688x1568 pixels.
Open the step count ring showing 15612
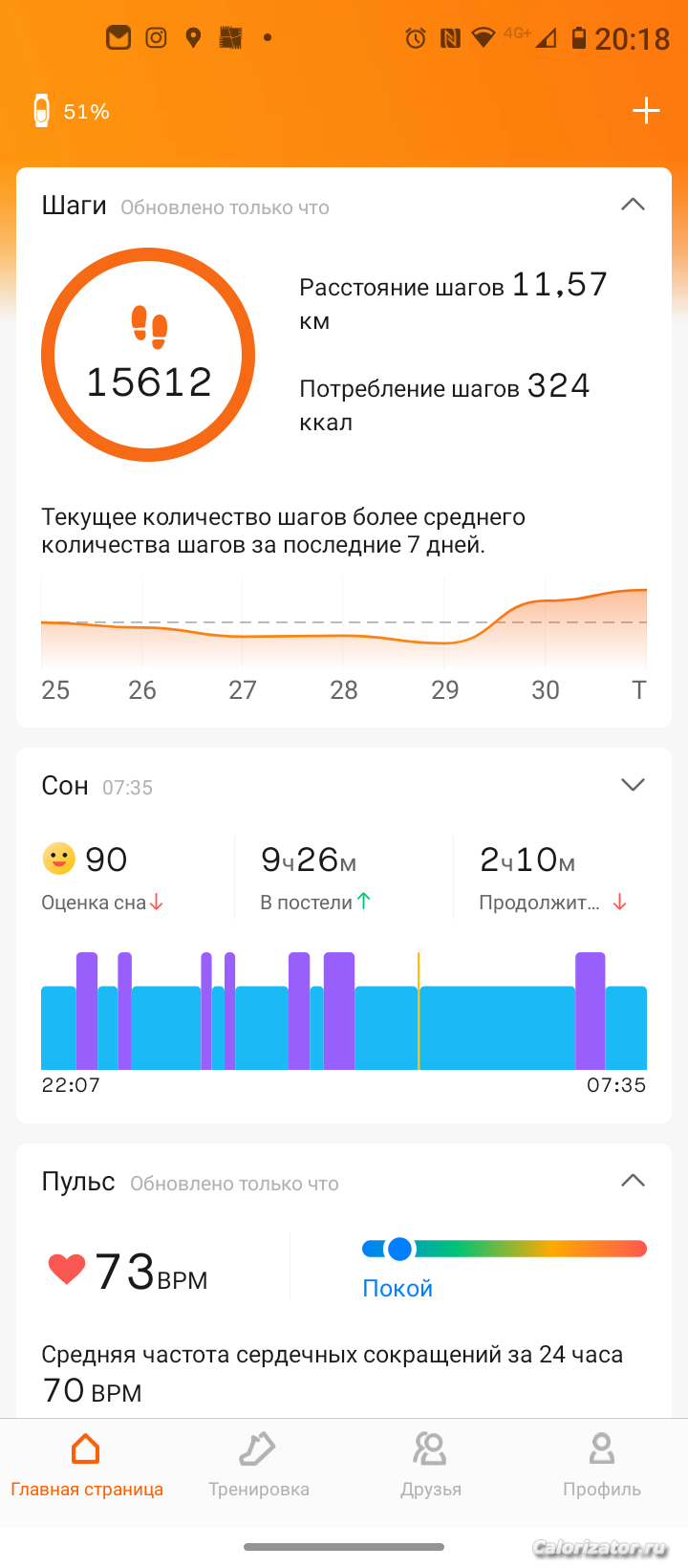click(148, 355)
